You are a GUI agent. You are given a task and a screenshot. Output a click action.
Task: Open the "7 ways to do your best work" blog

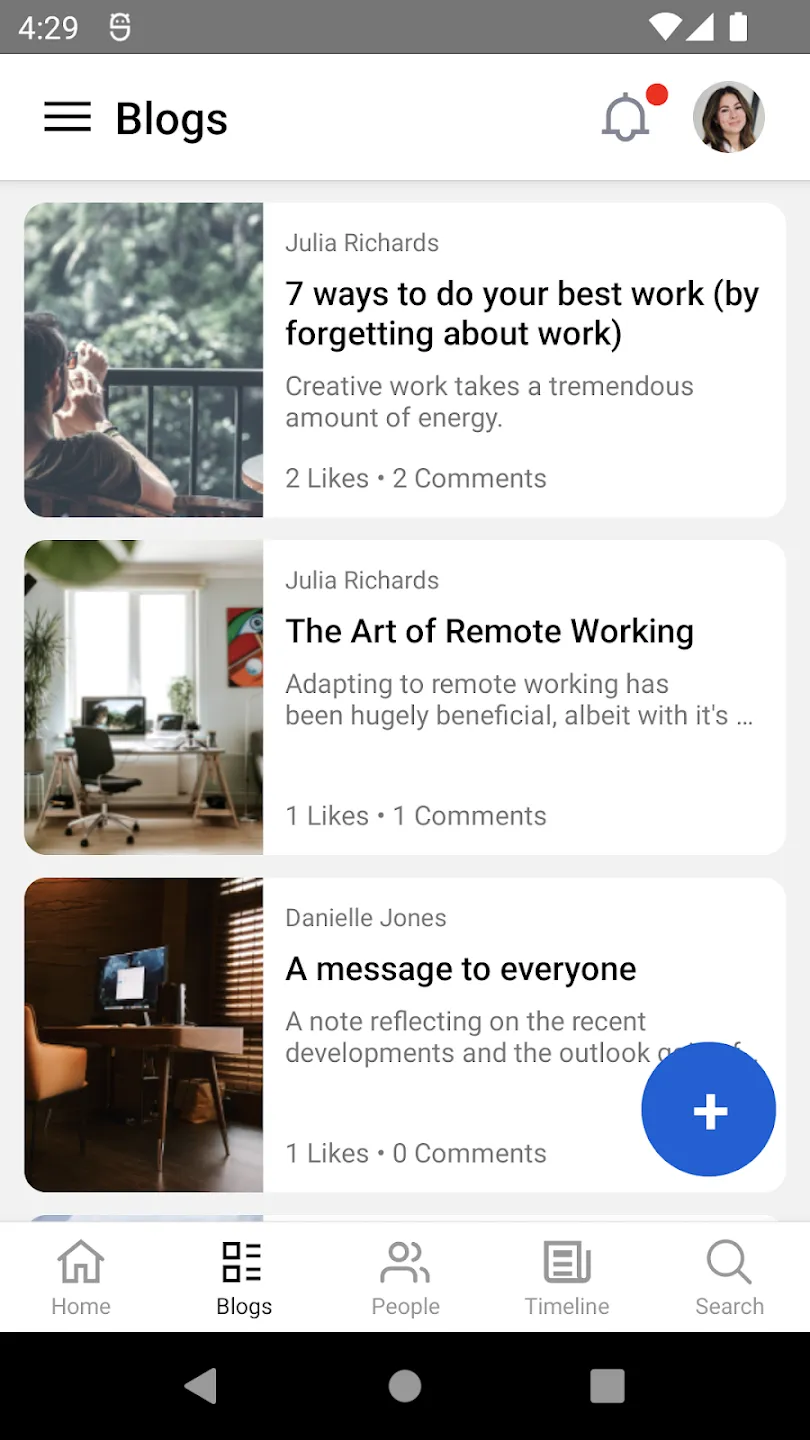521,313
